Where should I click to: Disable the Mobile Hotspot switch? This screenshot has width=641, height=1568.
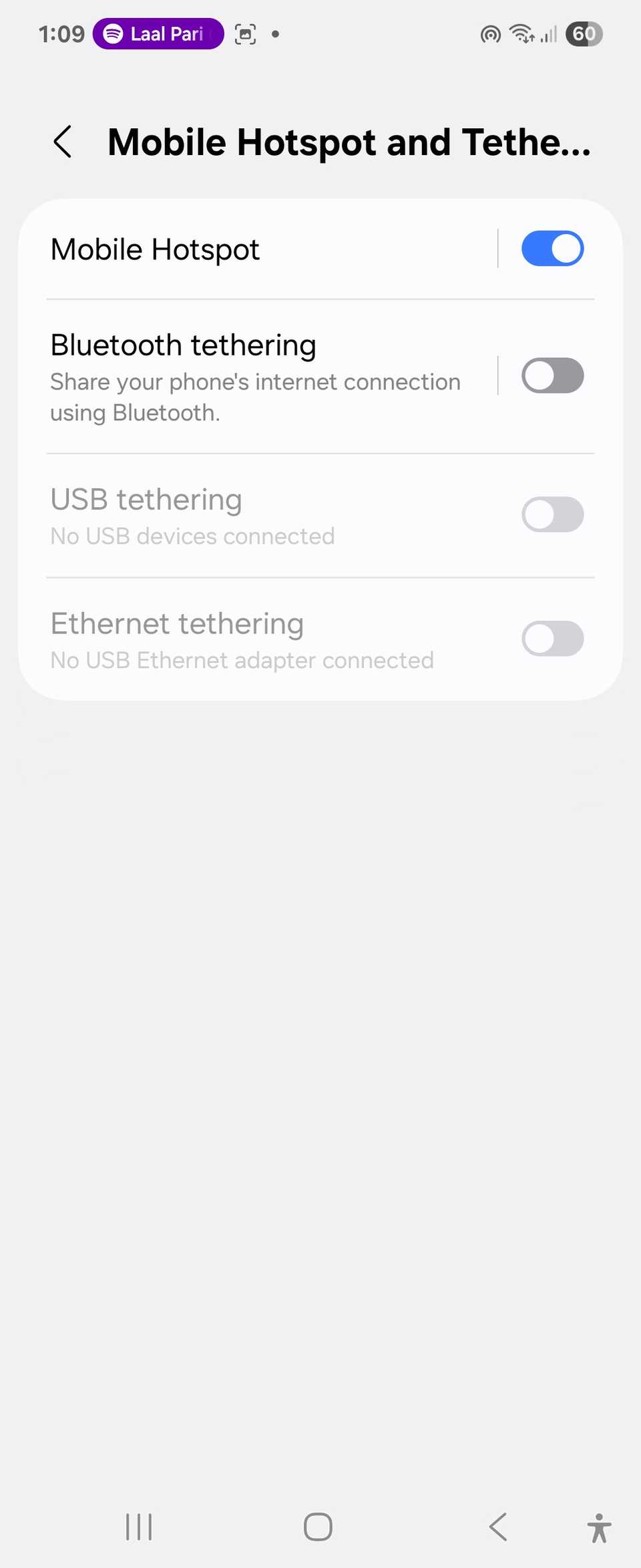552,248
